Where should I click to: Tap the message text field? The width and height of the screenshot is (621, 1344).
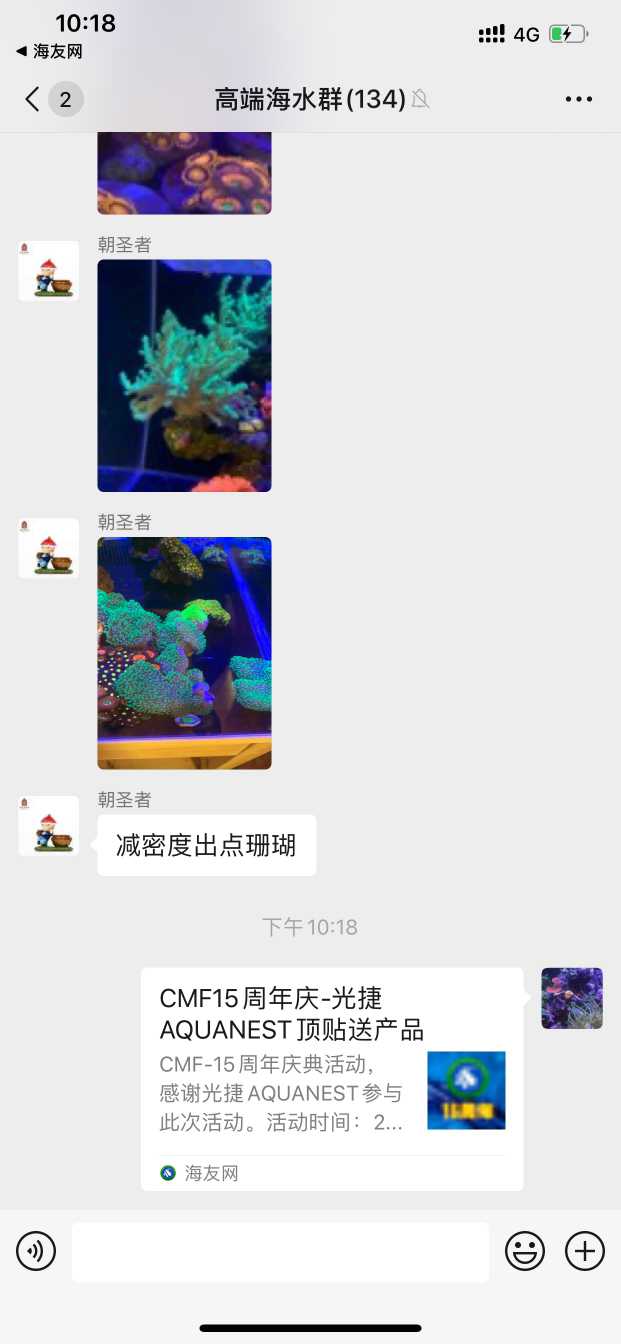280,1251
